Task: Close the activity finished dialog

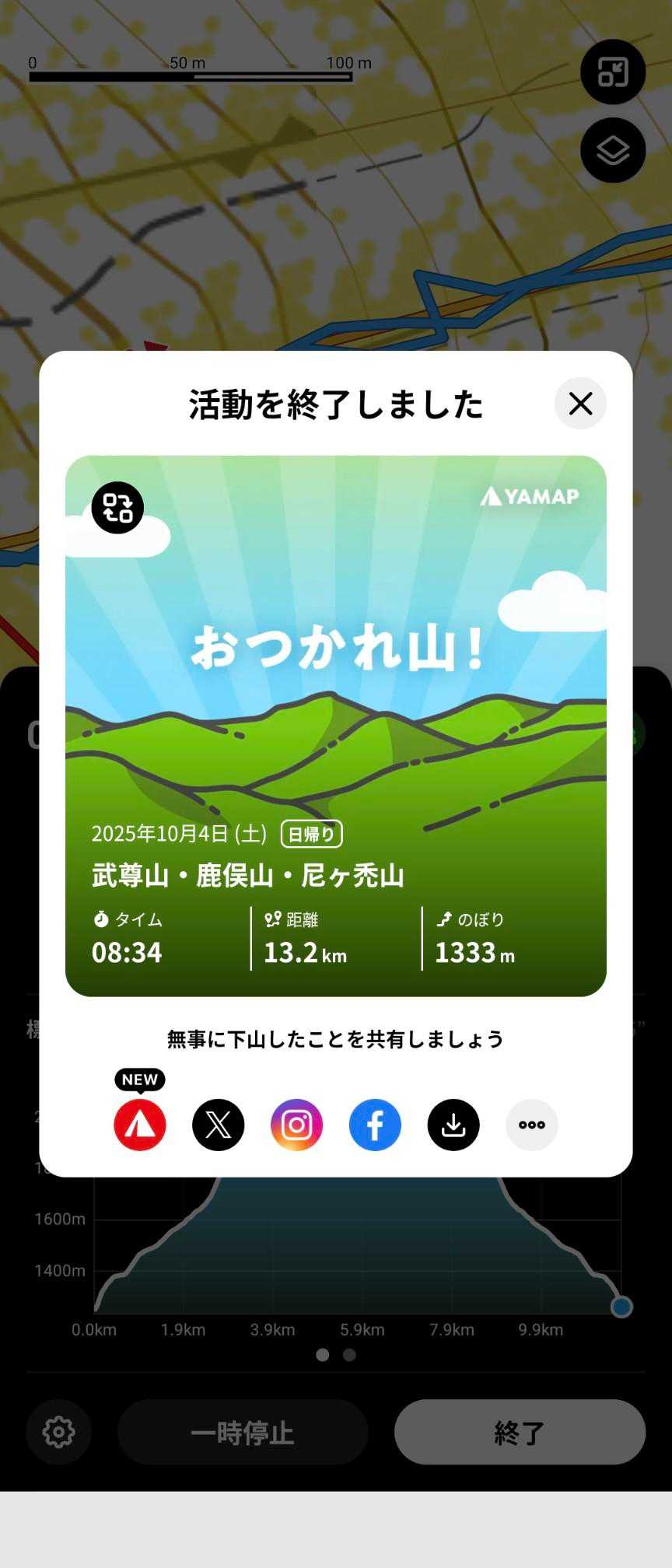Action: tap(580, 404)
